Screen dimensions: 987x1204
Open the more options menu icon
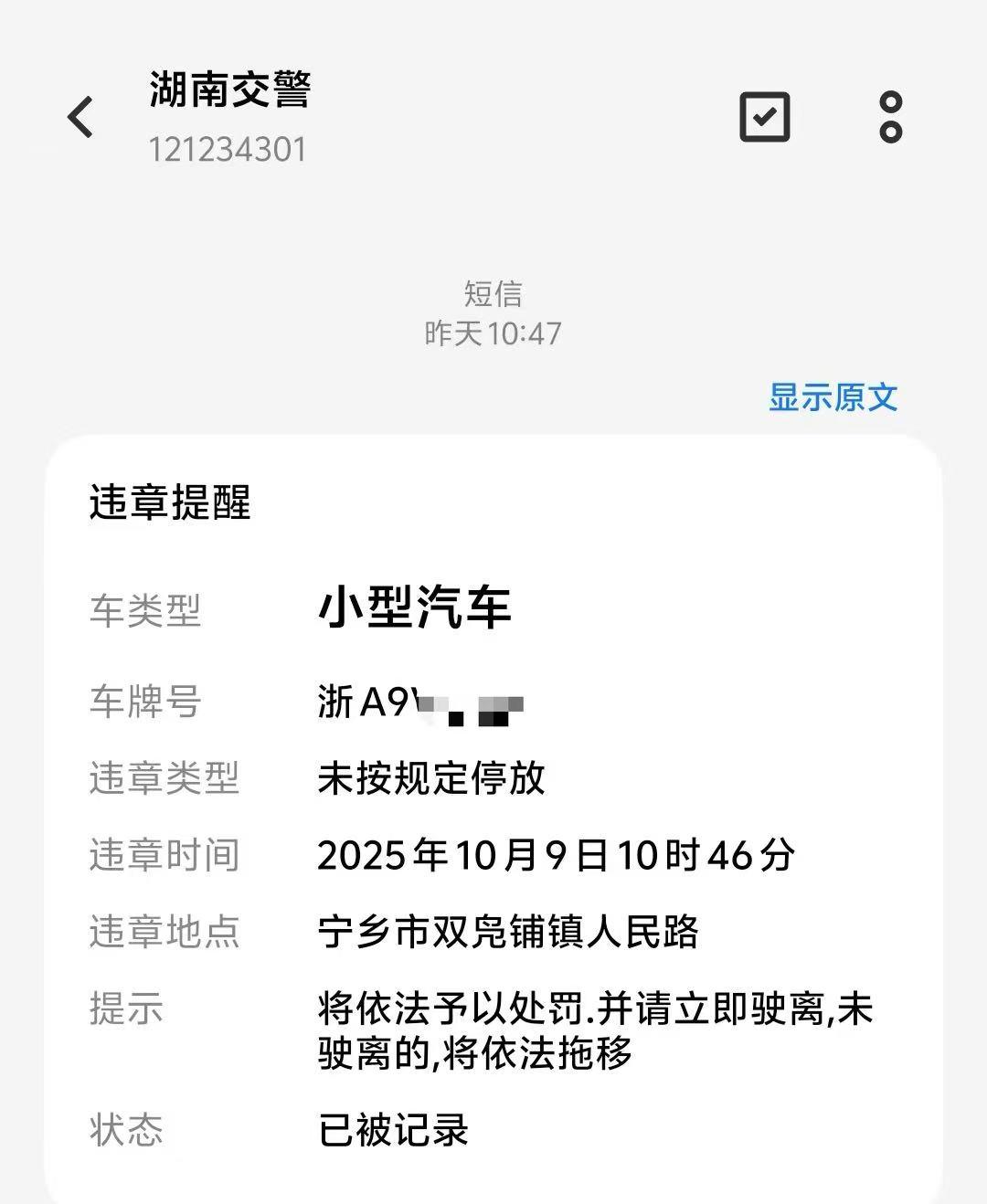891,117
